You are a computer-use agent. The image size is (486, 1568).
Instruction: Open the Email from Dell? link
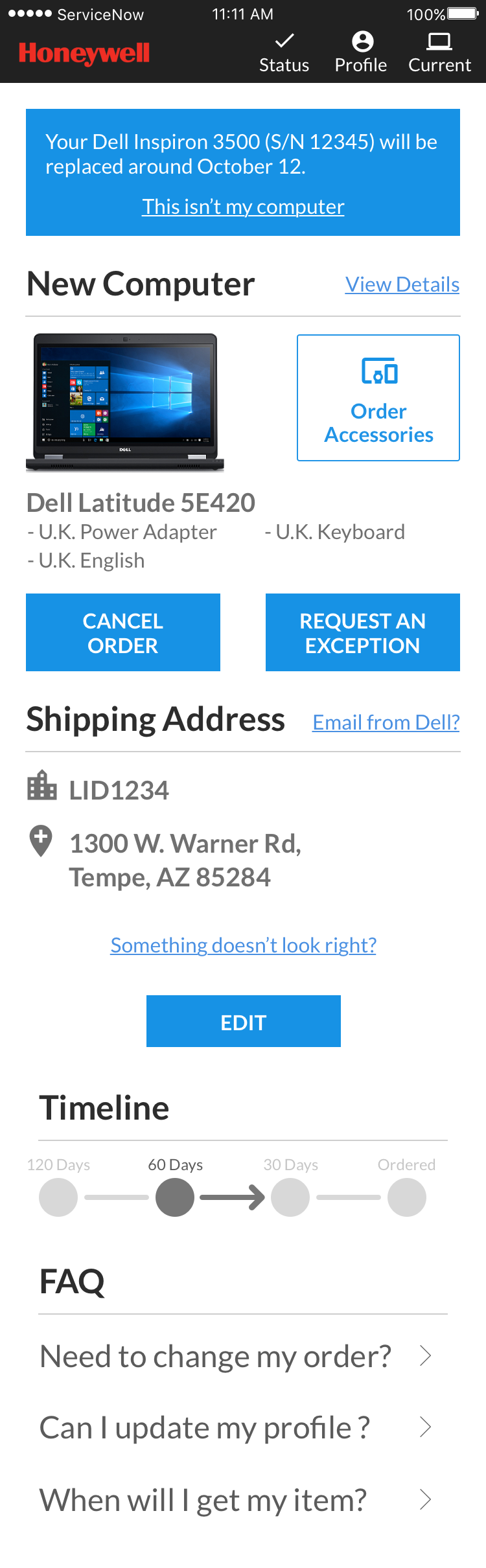(x=386, y=722)
